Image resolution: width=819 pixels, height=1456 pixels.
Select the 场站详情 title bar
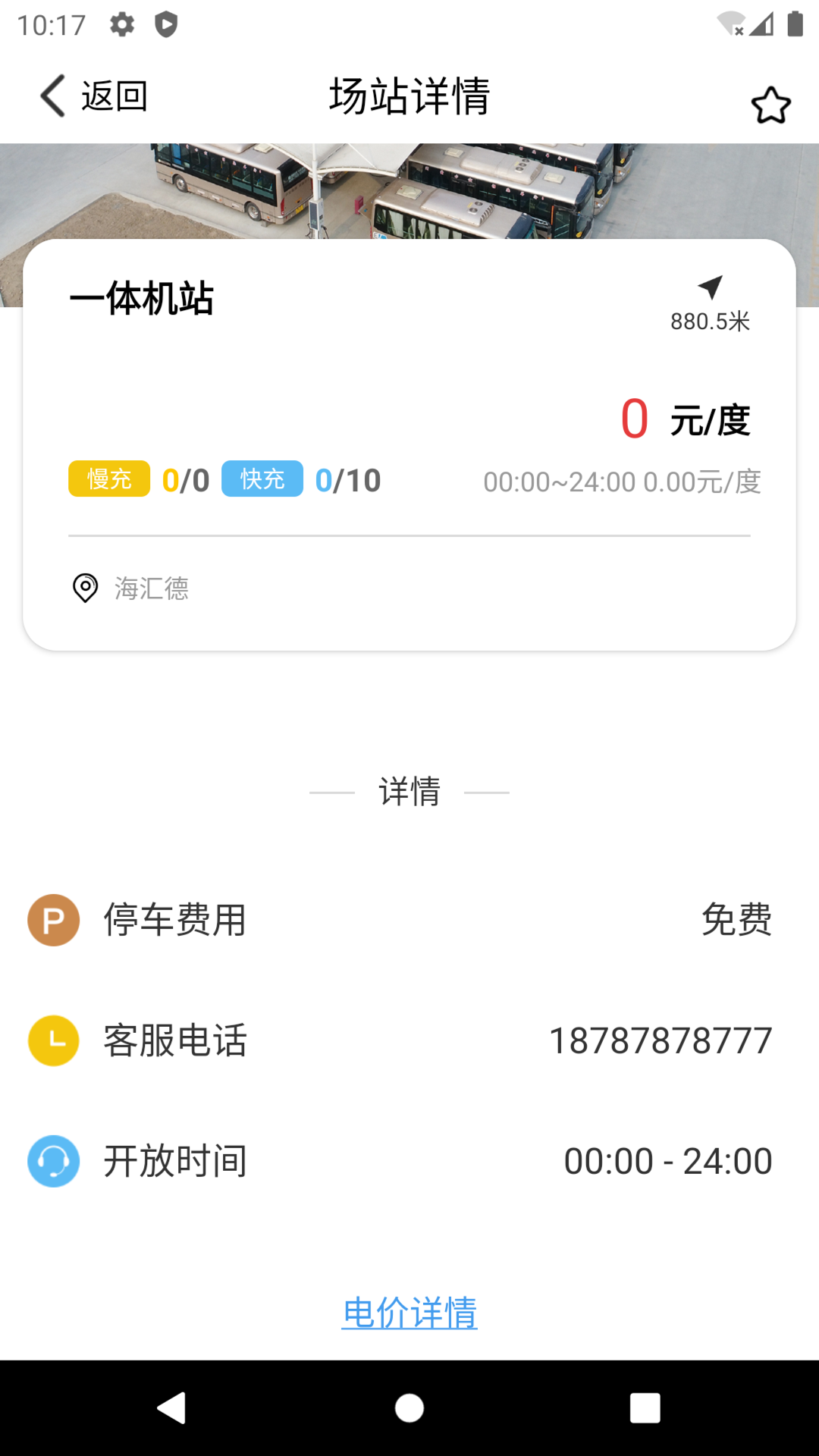click(x=409, y=94)
